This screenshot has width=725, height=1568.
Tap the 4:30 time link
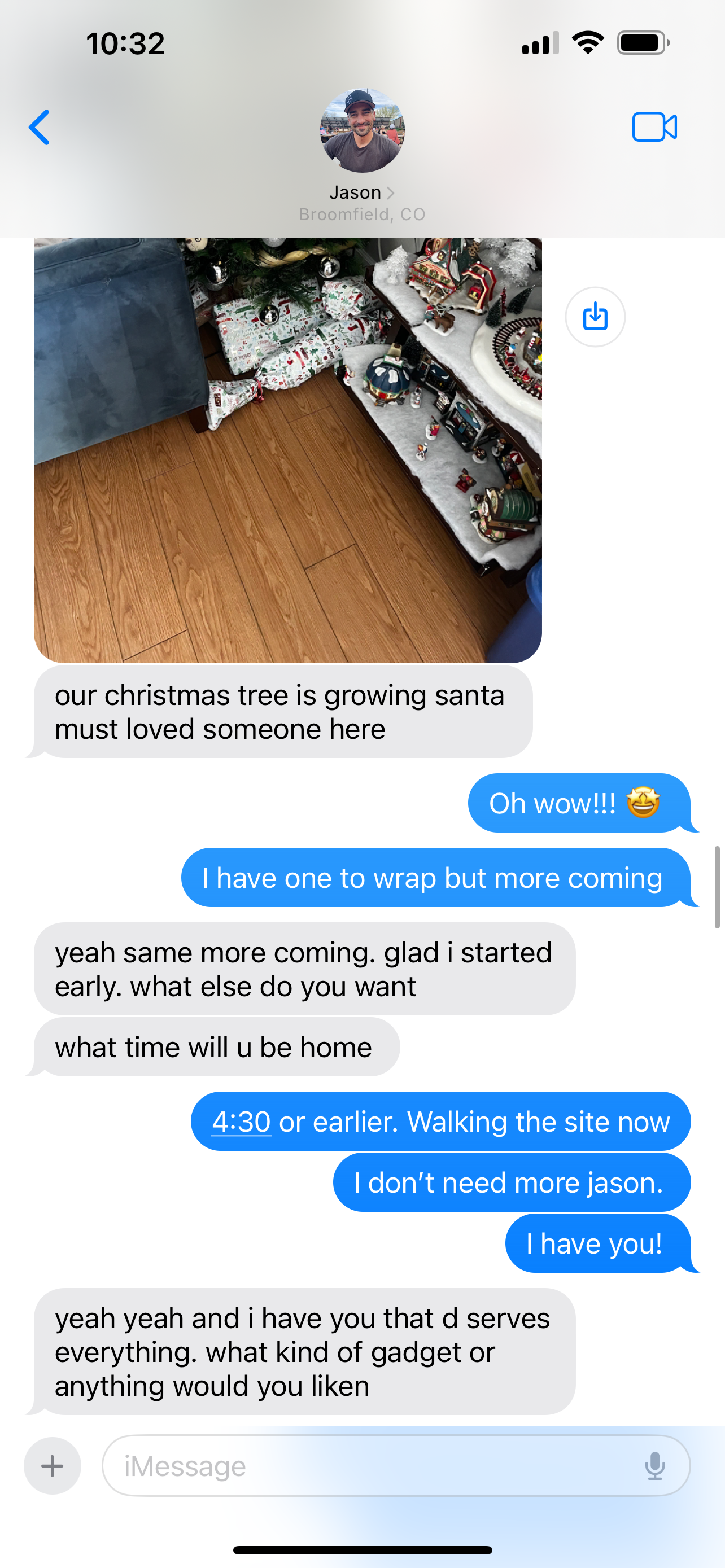point(241,1122)
